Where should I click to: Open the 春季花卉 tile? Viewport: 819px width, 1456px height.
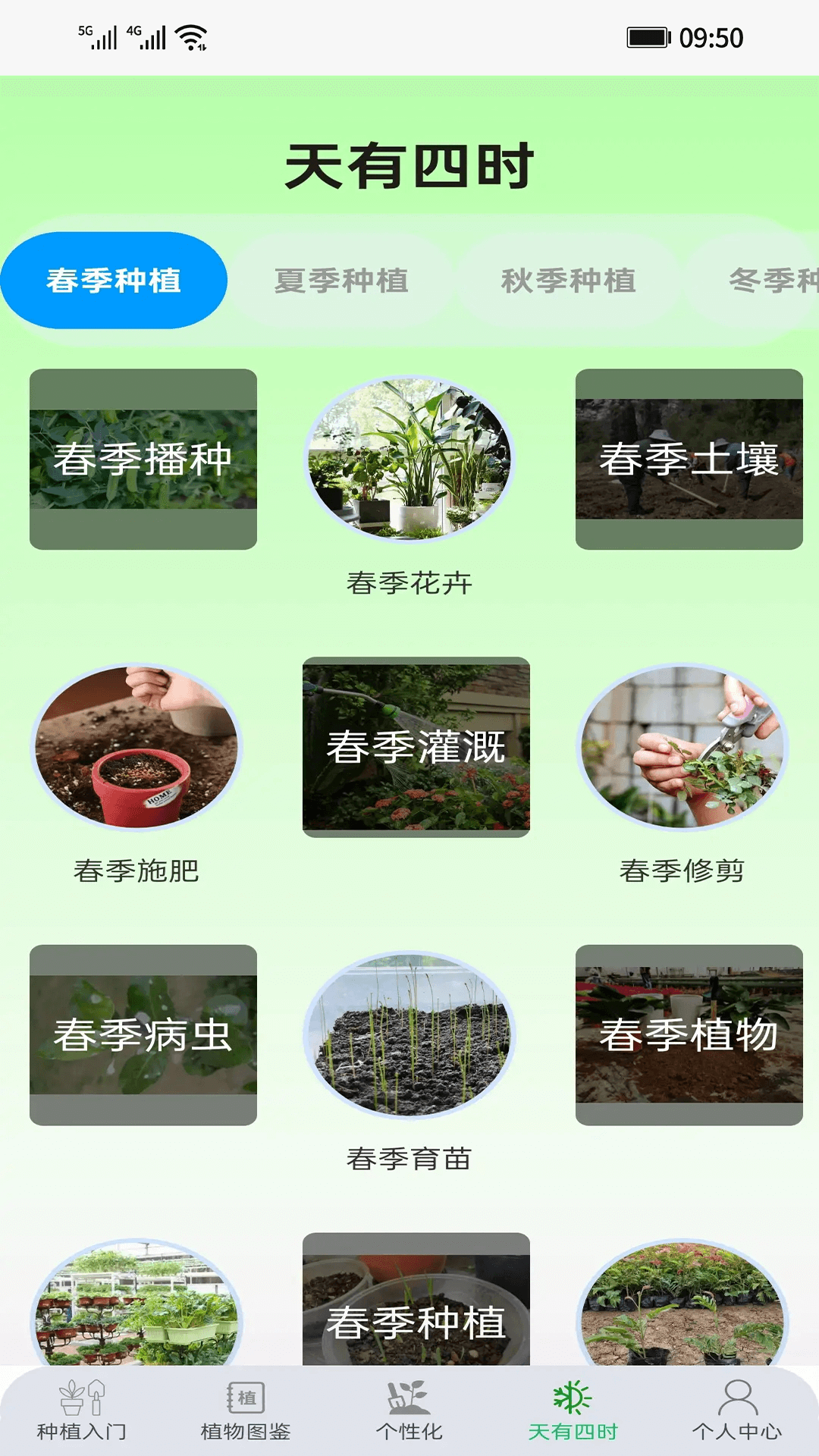pyautogui.click(x=409, y=460)
